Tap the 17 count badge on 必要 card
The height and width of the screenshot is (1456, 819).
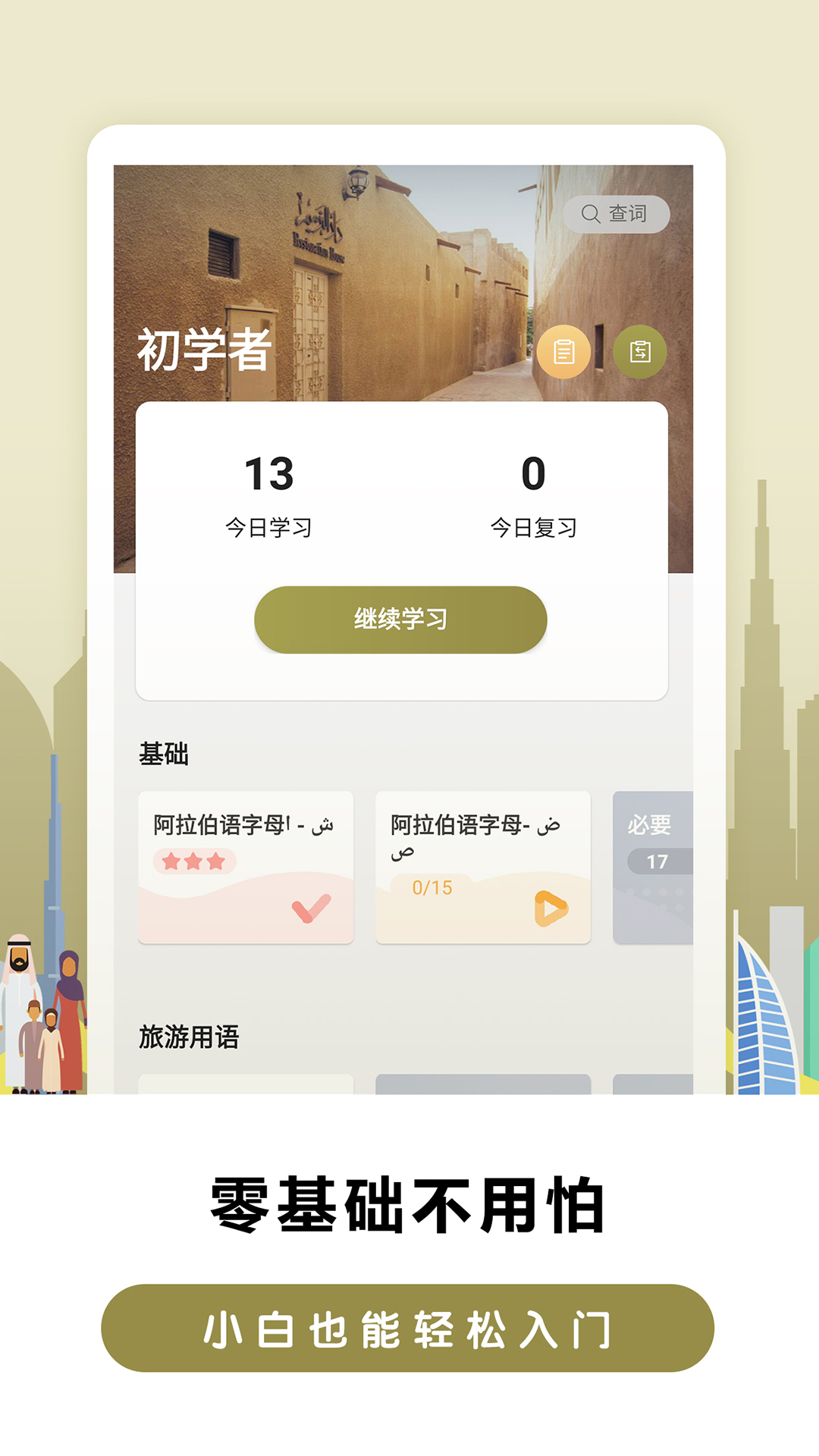659,859
